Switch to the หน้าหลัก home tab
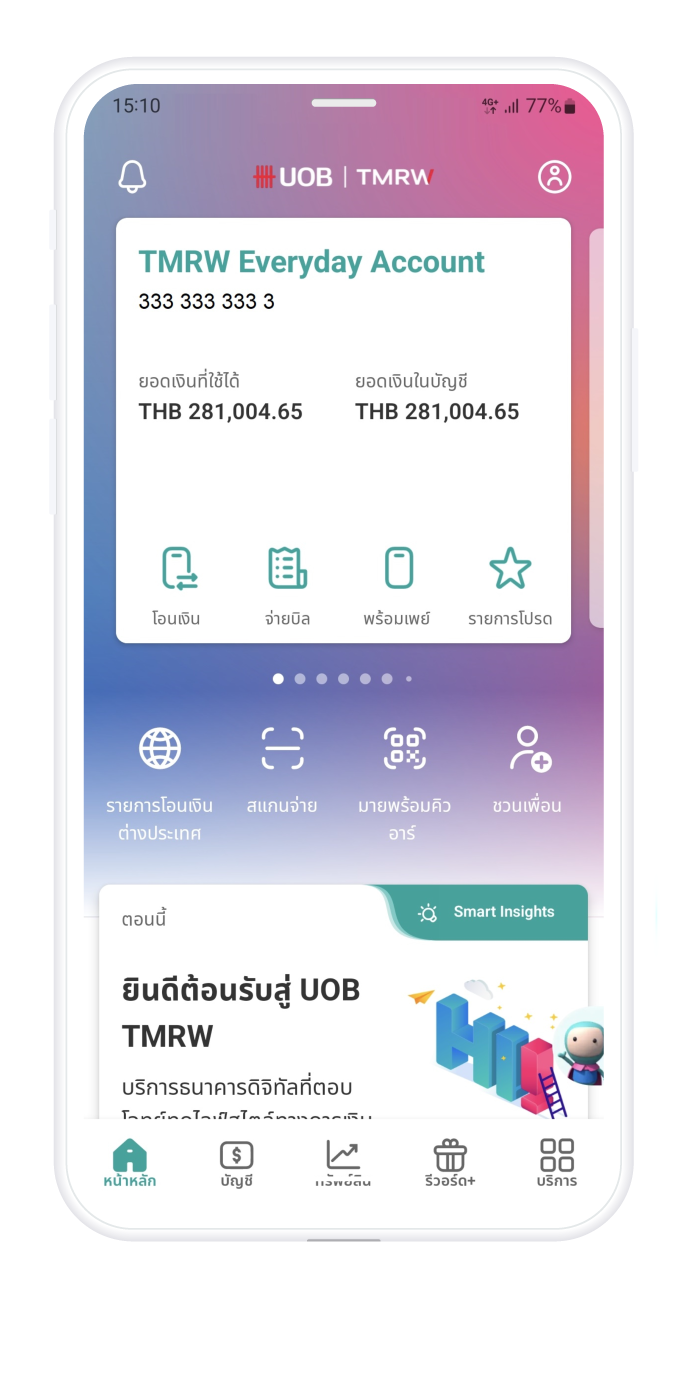Image resolution: width=687 pixels, height=1396 pixels. click(130, 1164)
